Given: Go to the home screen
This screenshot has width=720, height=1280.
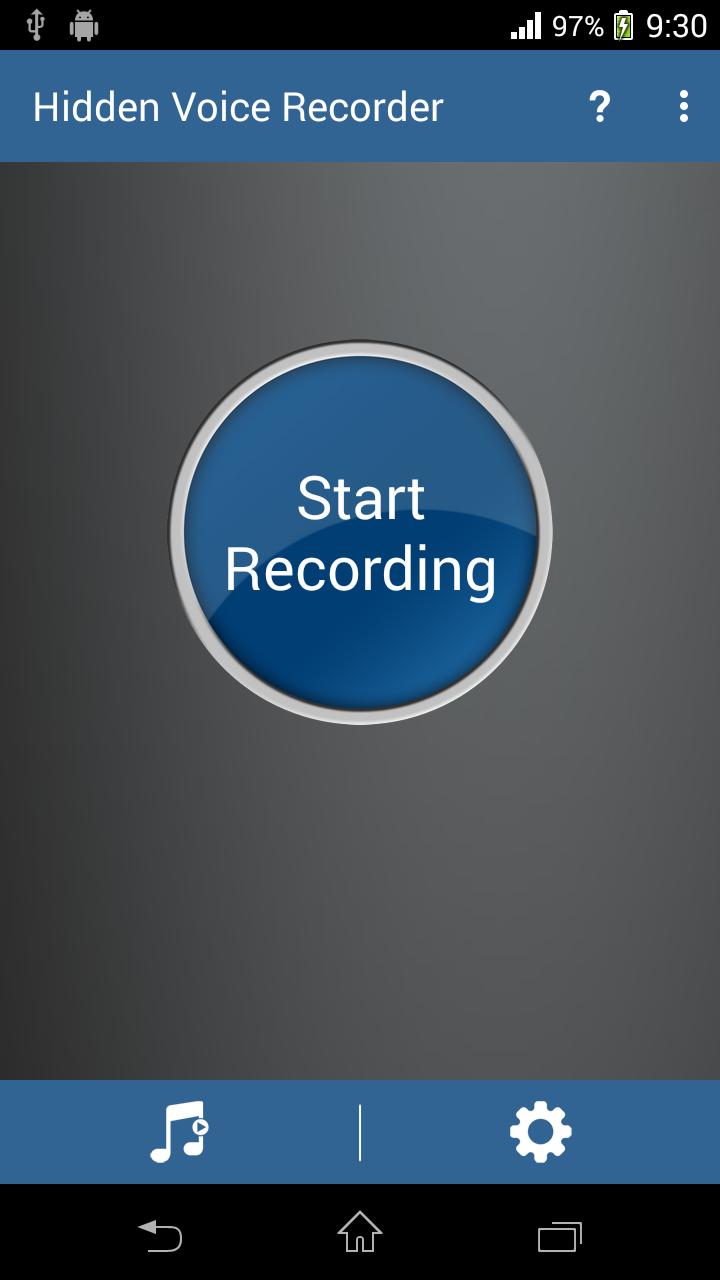Looking at the screenshot, I should click(x=360, y=1232).
